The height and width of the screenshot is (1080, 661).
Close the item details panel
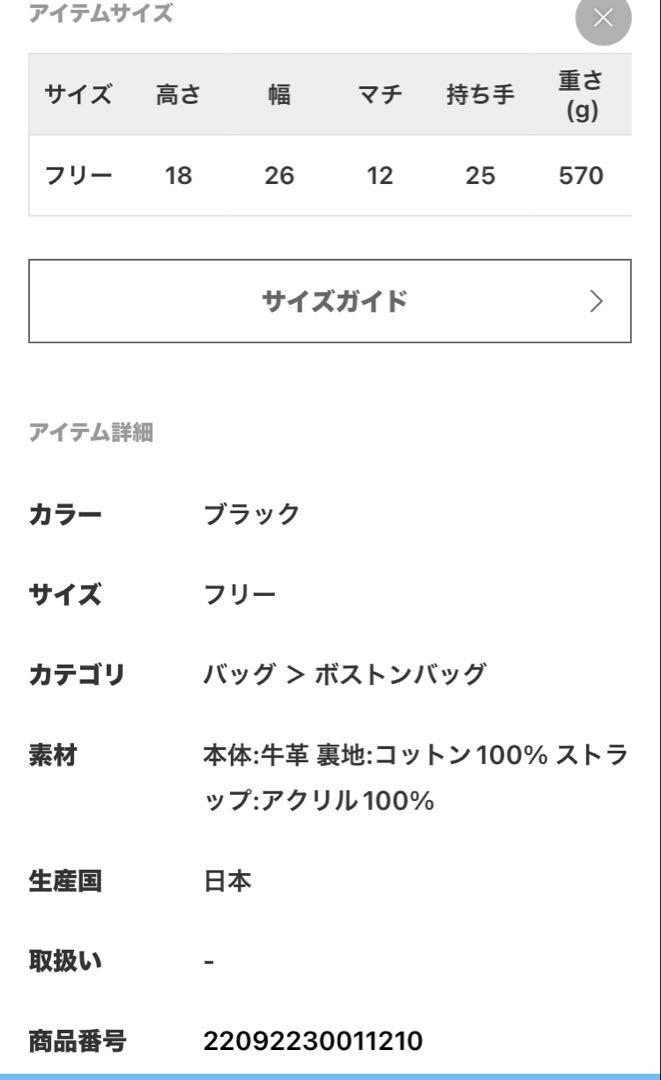click(603, 18)
